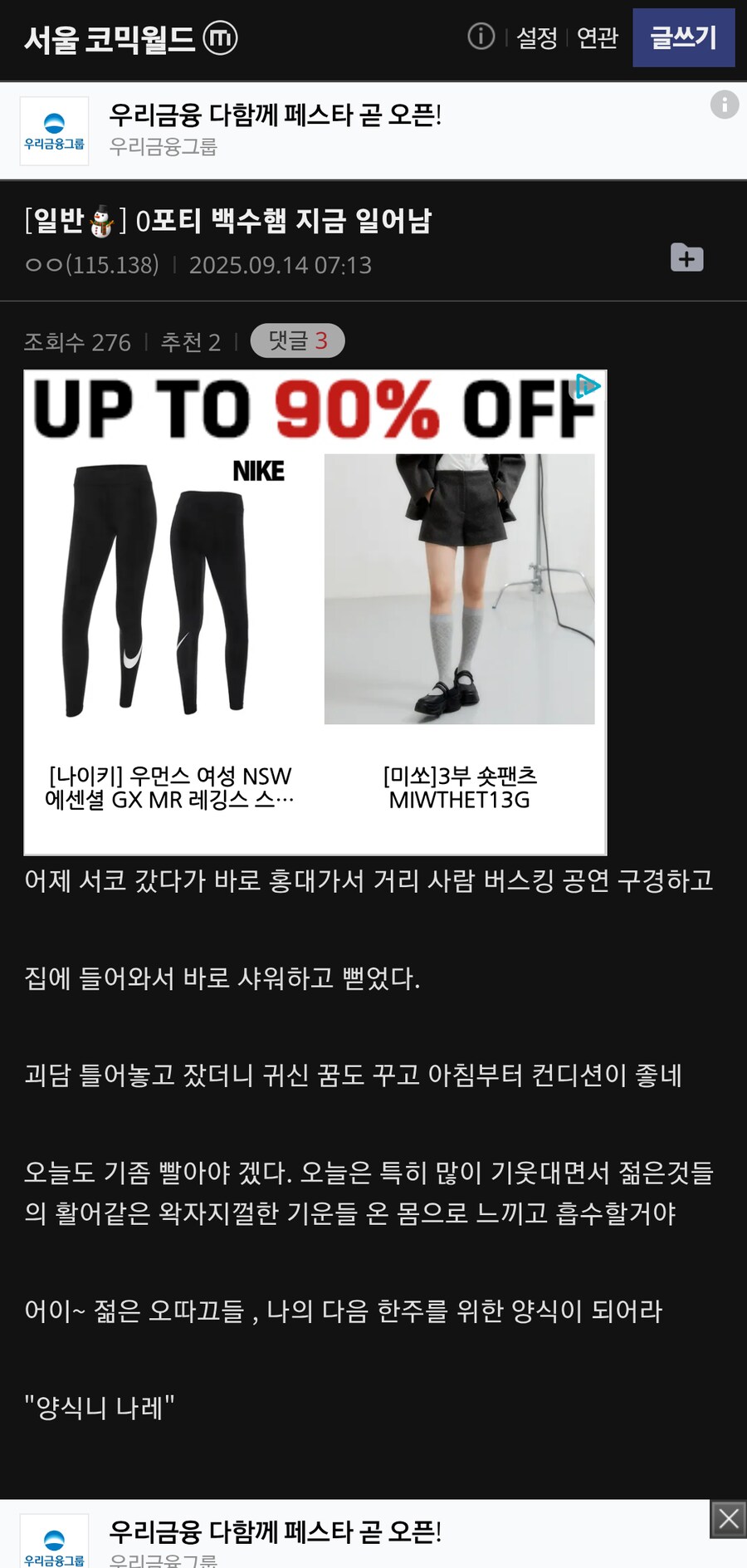Screen dimensions: 747x1568
Task: Open the 미쏘 3부 숏팬츠 ad product
Action: click(x=459, y=631)
